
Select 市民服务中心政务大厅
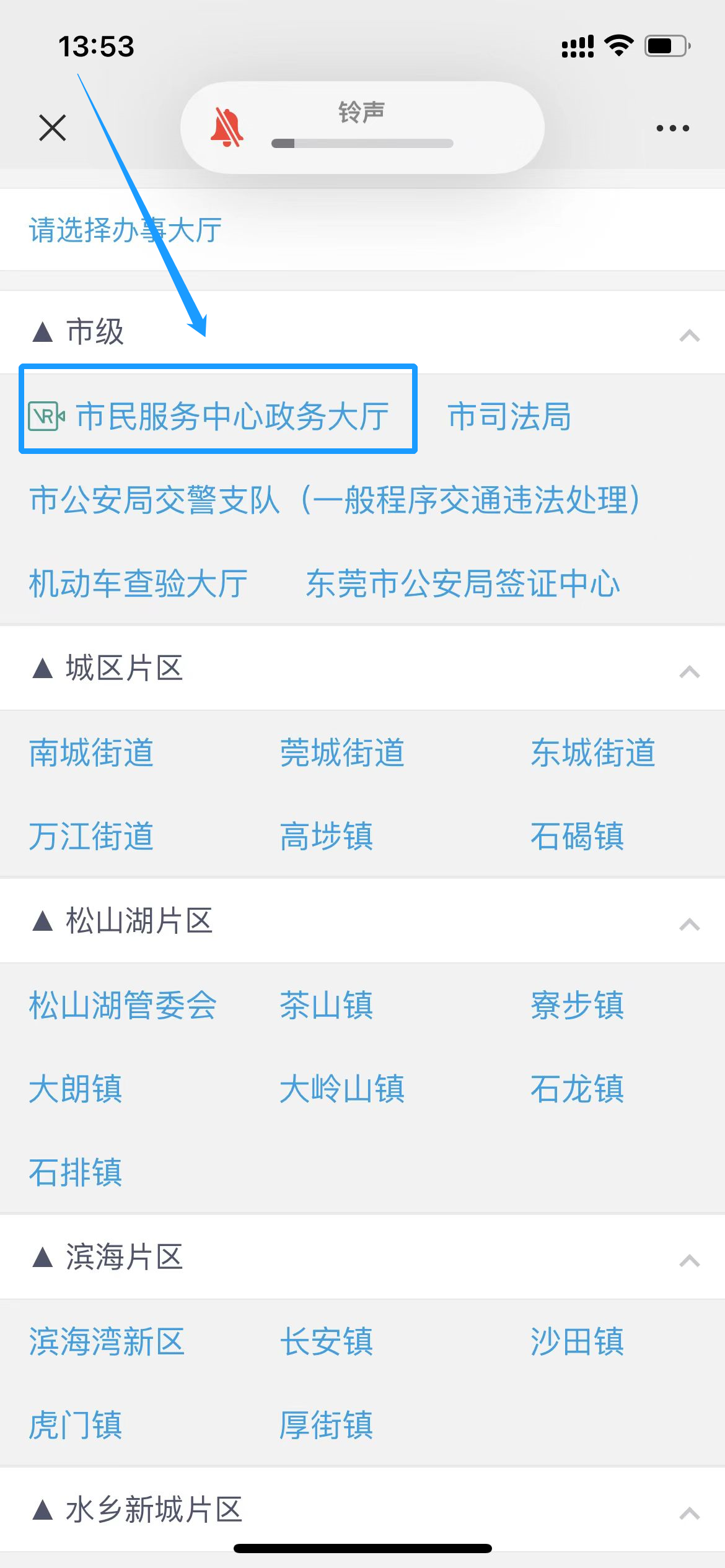(232, 416)
